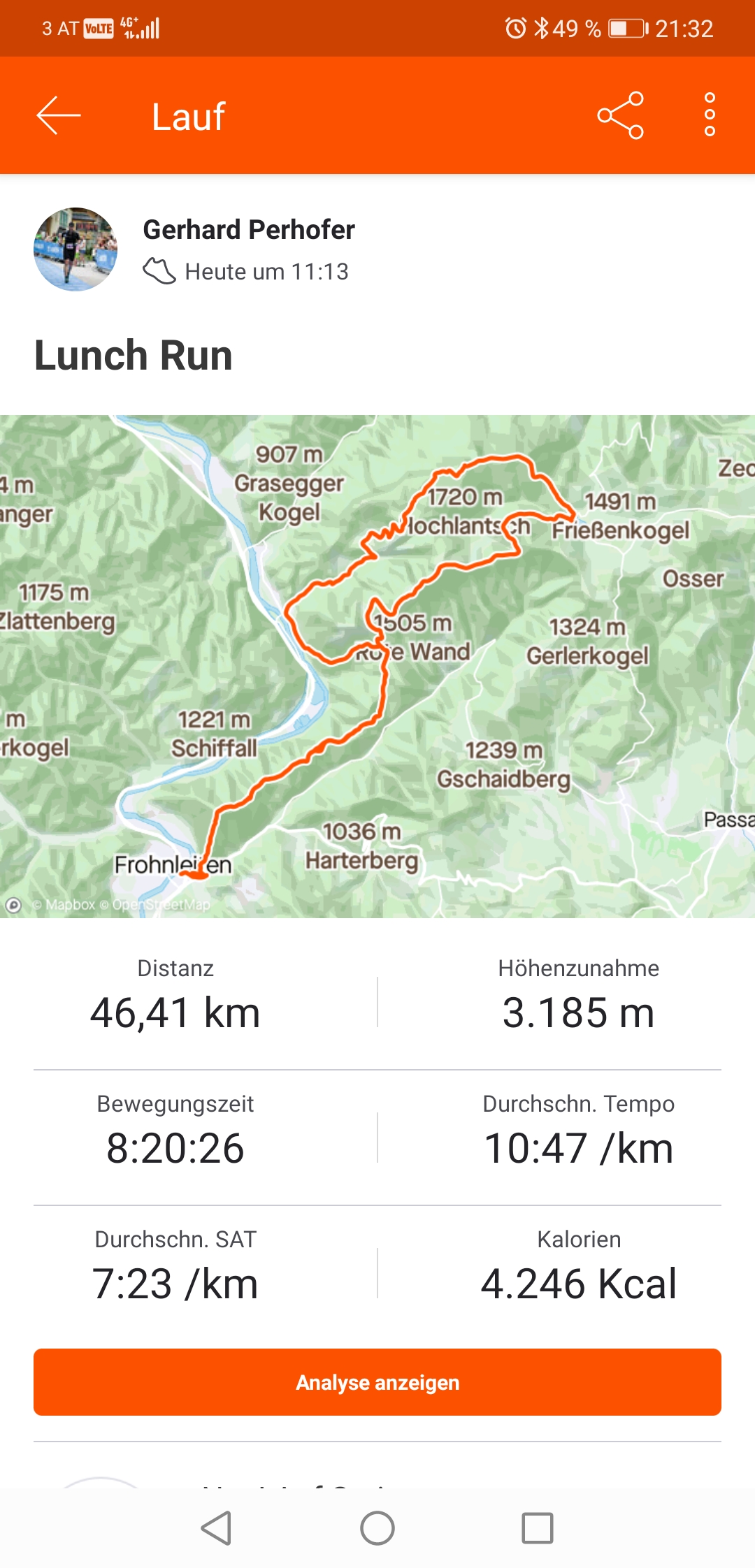Tap the system home button
Viewport: 755px width, 1568px height.
377,1528
